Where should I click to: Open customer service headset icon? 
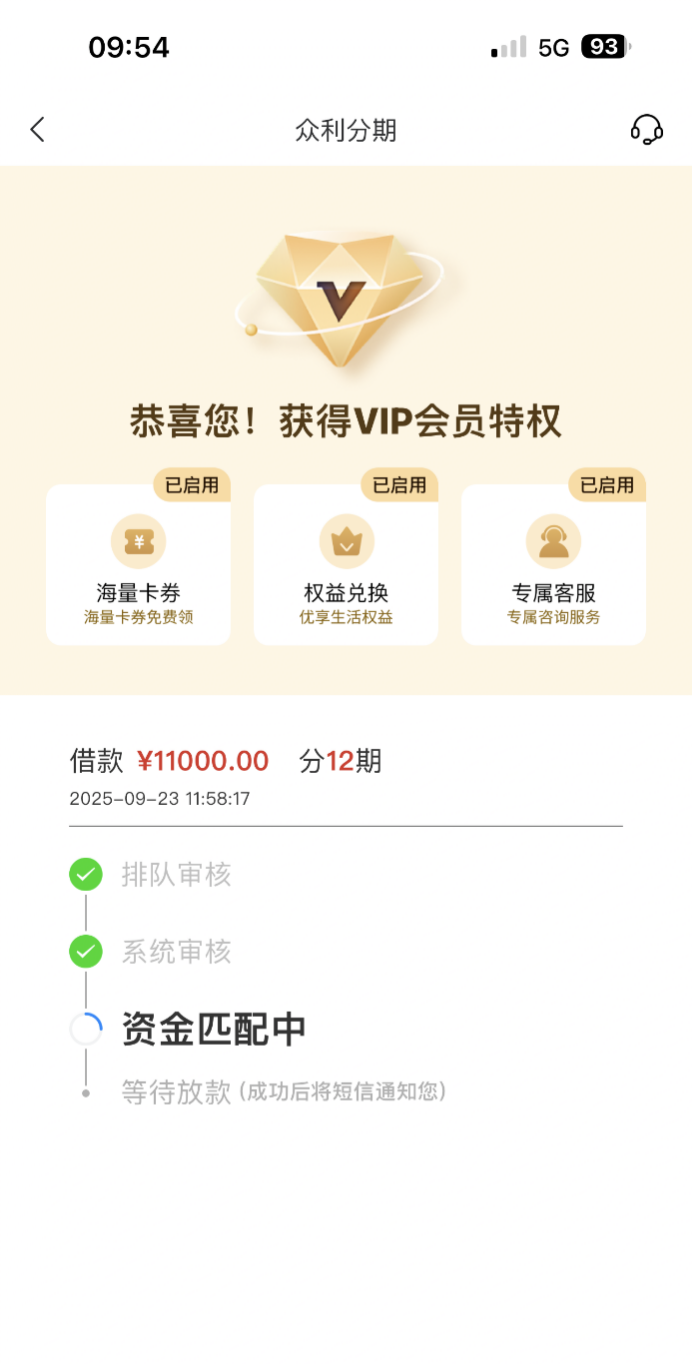pyautogui.click(x=647, y=129)
